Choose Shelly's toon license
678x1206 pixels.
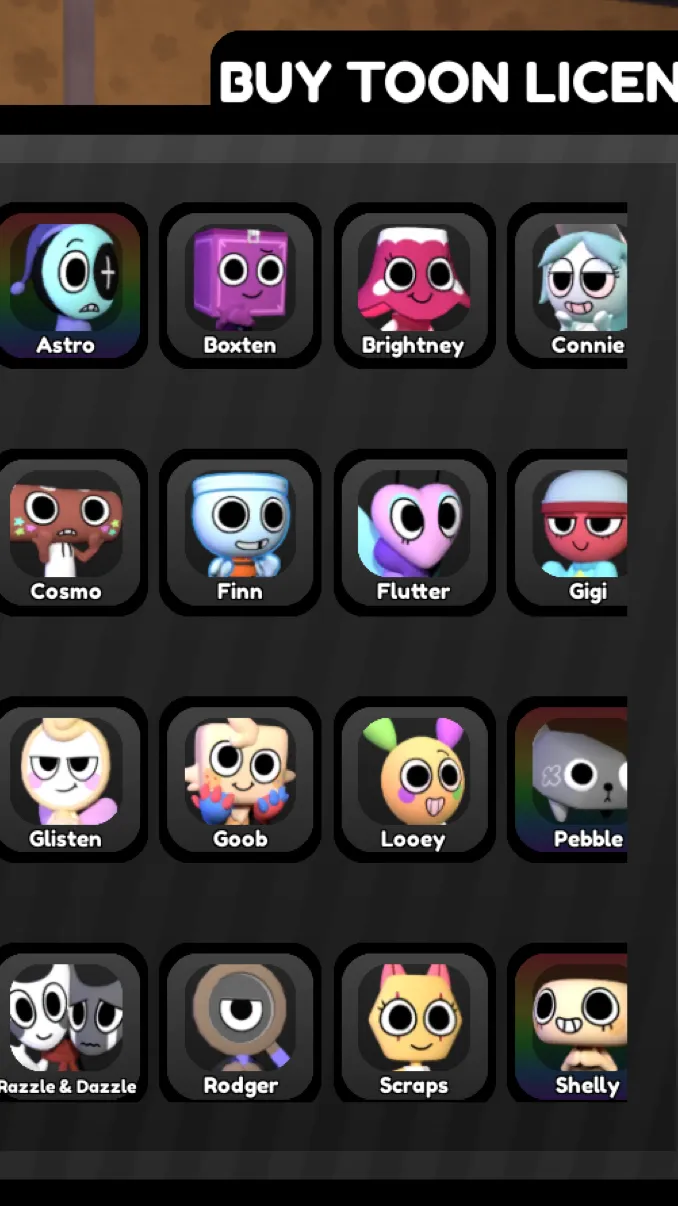pyautogui.click(x=575, y=1025)
